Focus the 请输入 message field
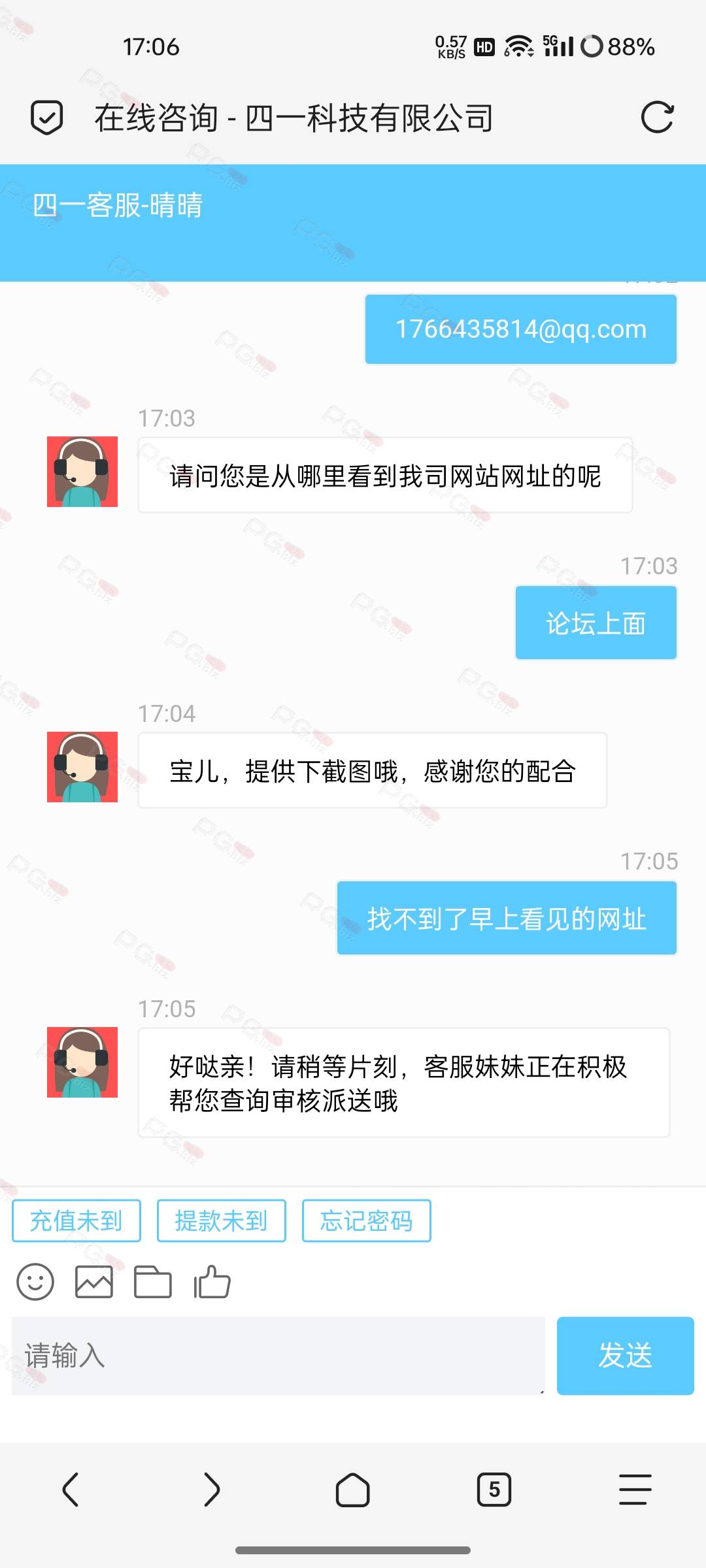Screen dimensions: 706x1568 (278, 1356)
